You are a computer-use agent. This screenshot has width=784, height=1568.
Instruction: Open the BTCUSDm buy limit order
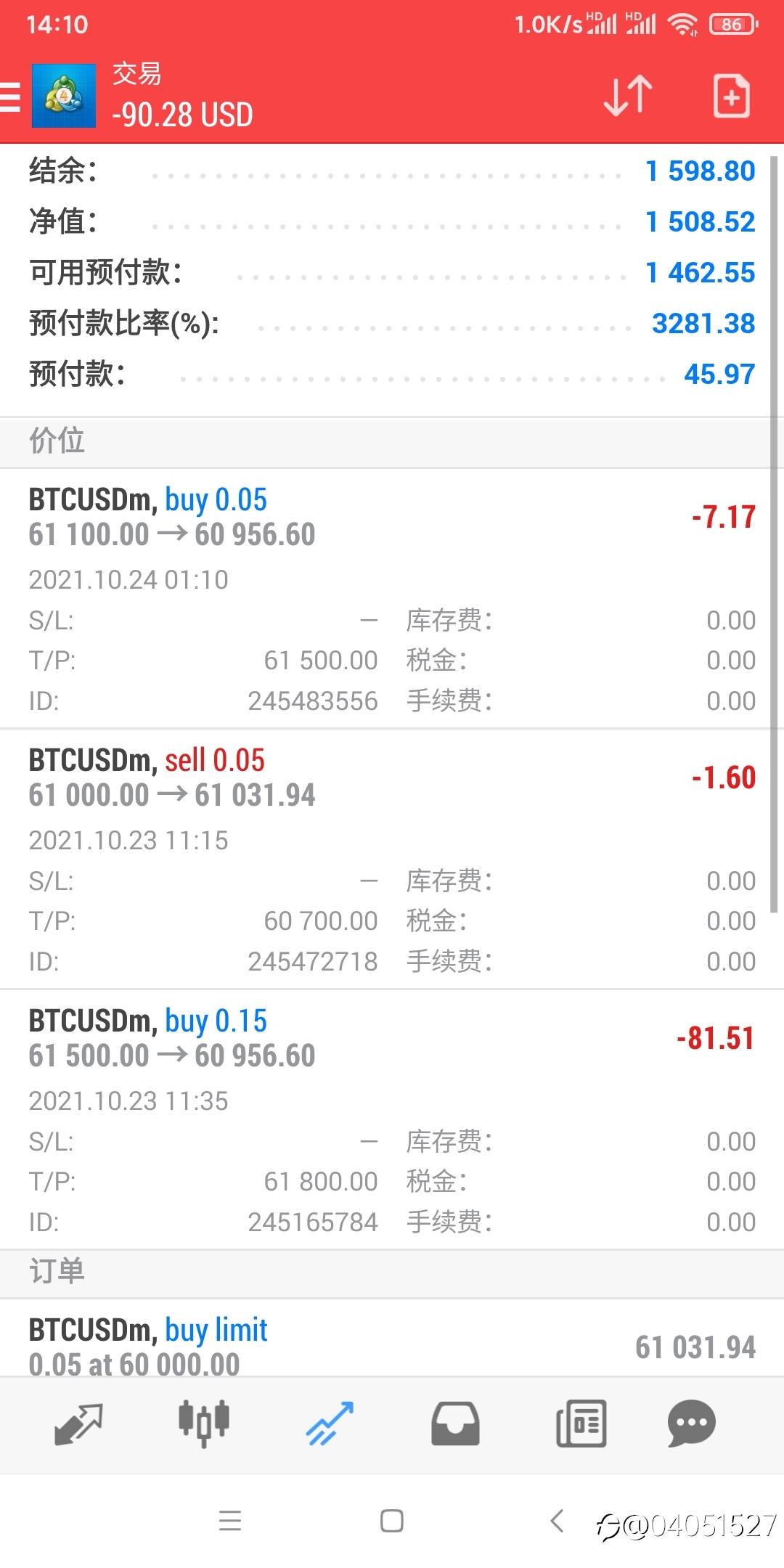[x=392, y=1339]
